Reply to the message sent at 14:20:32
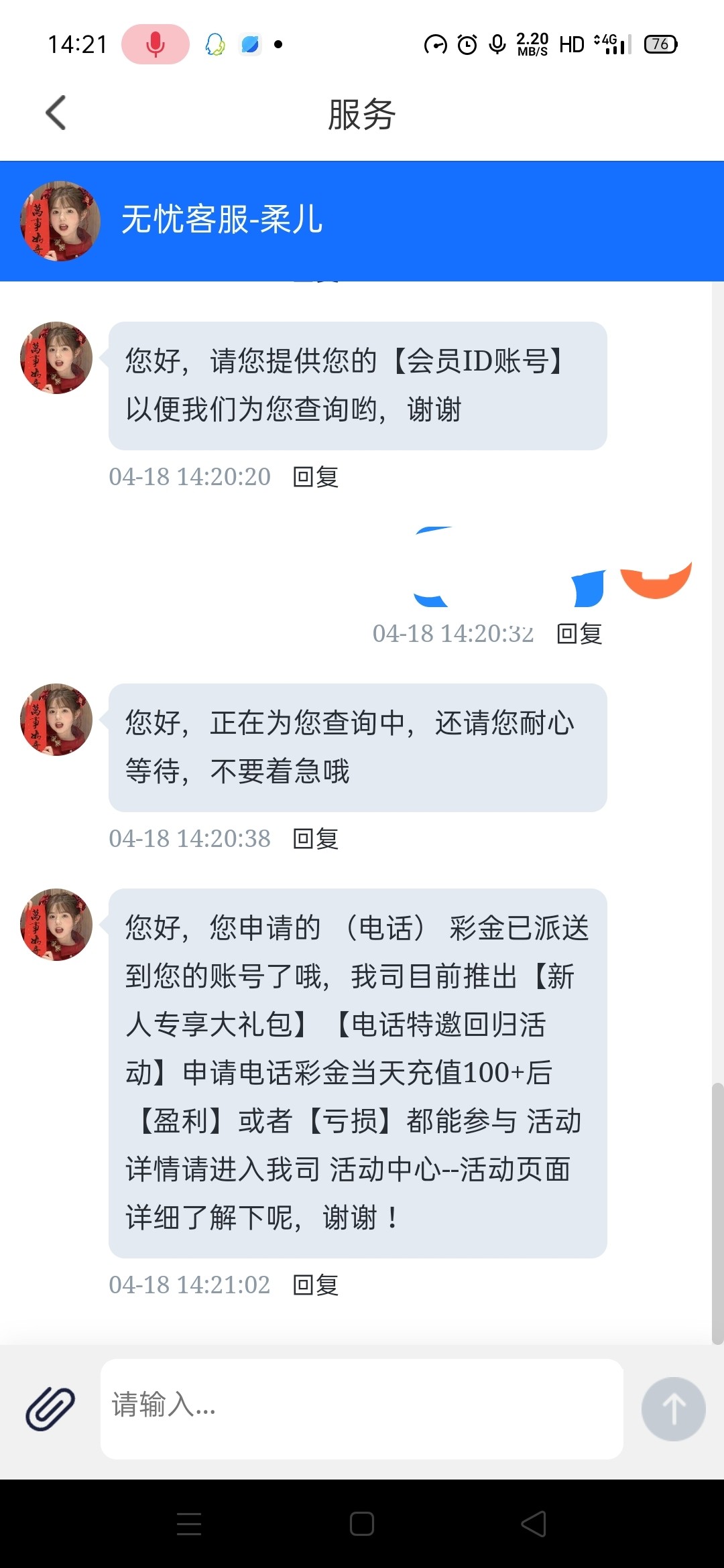 point(579,633)
